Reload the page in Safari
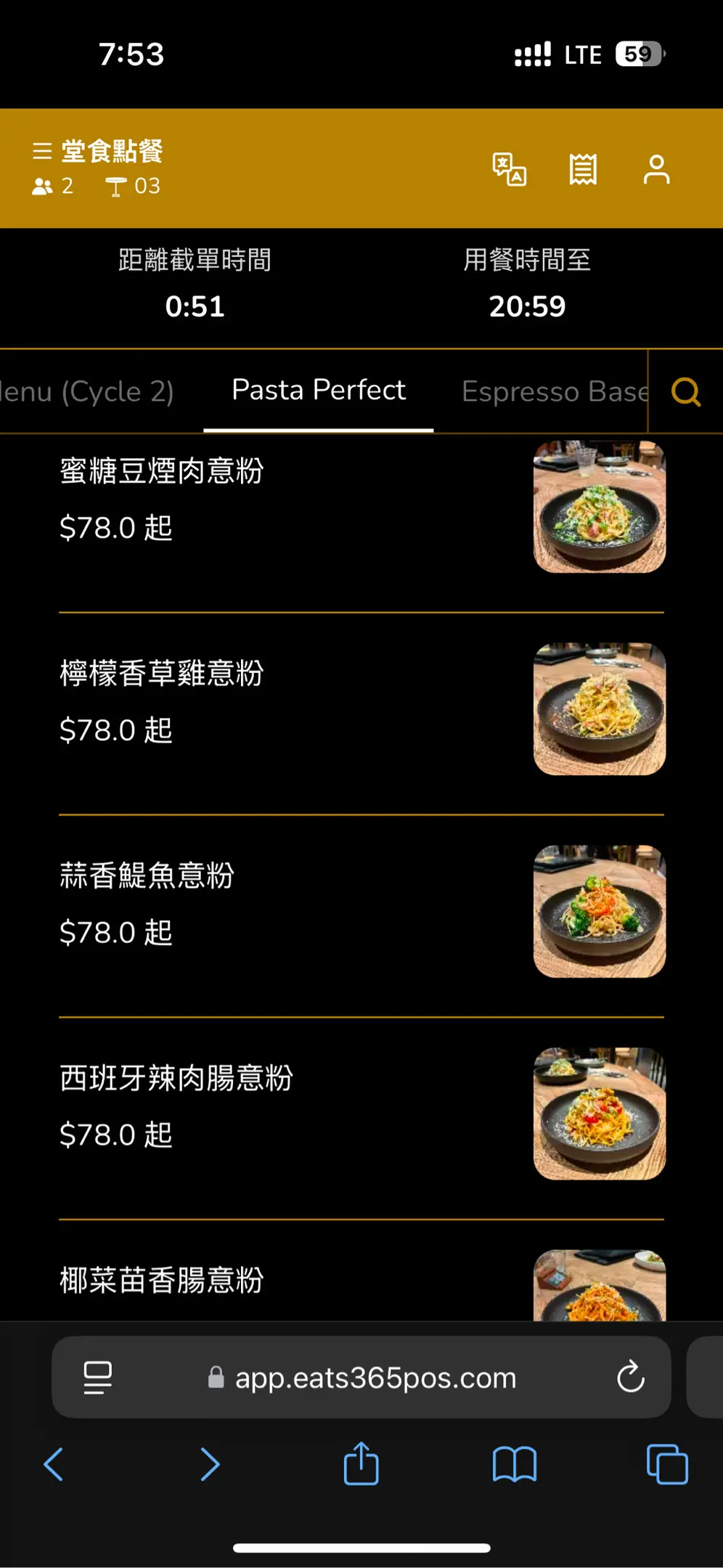Viewport: 723px width, 1568px height. (x=630, y=1376)
